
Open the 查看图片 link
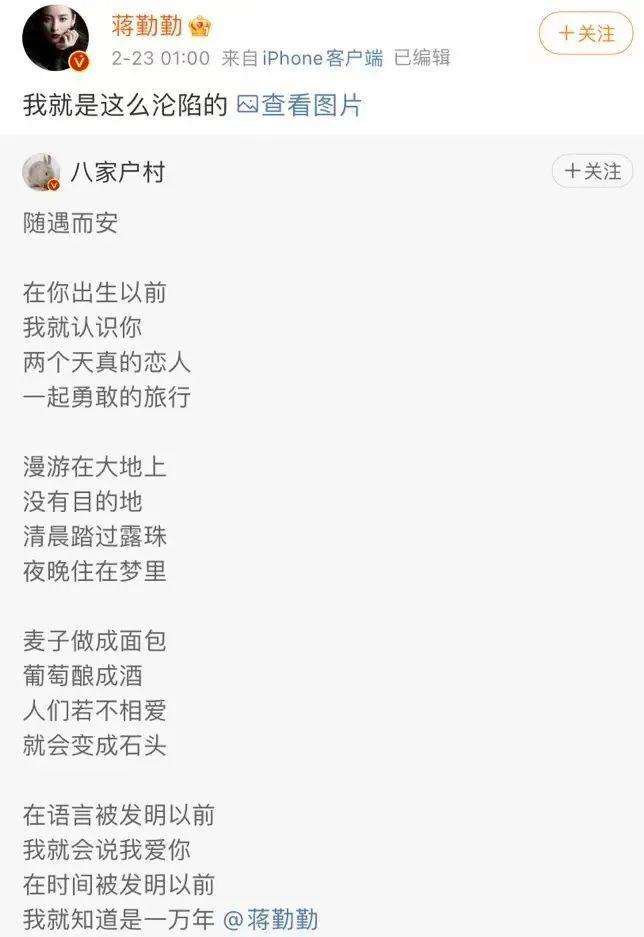pos(300,105)
